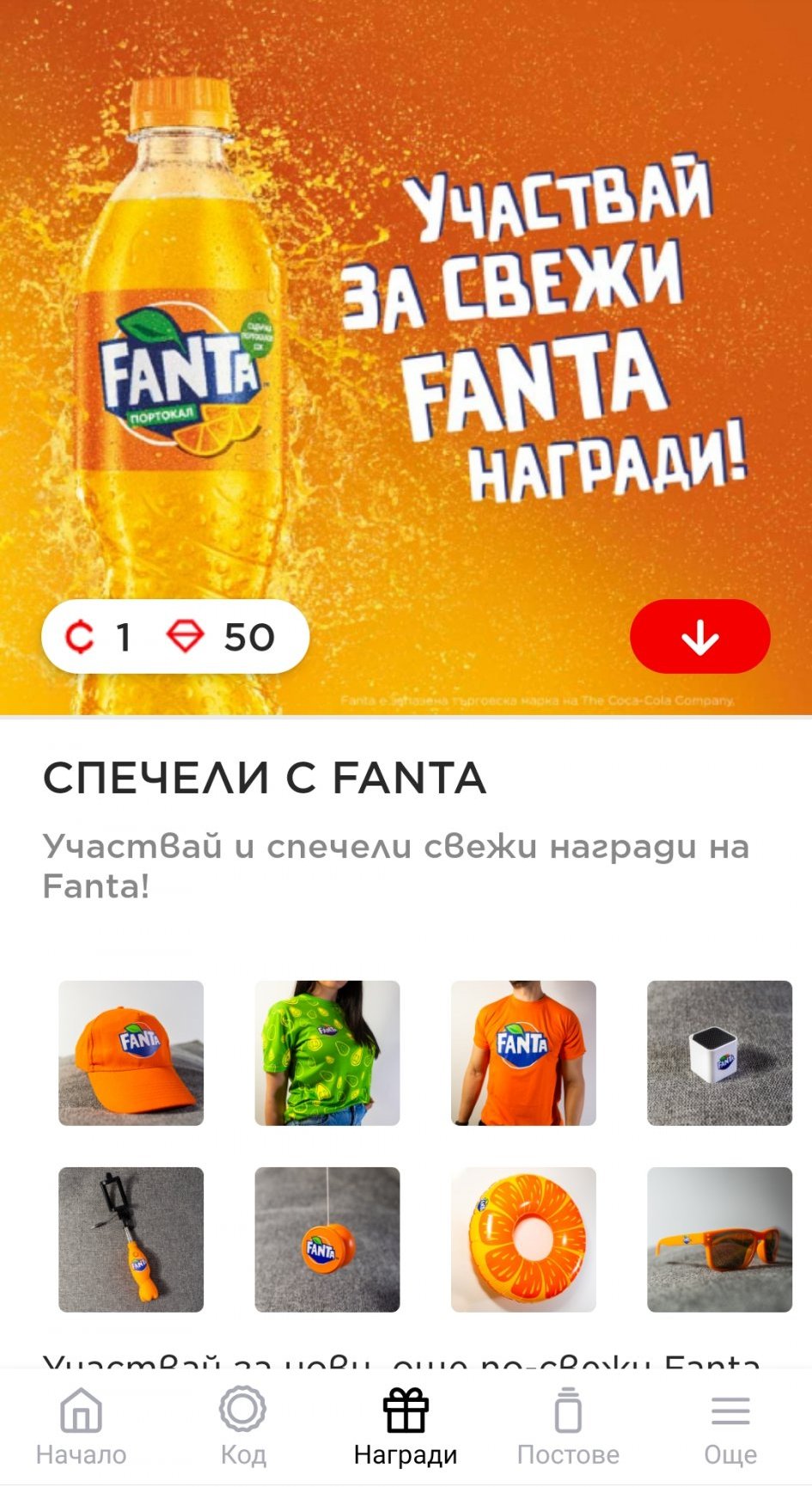
Task: Go to the Начало tab
Action: [x=81, y=1426]
